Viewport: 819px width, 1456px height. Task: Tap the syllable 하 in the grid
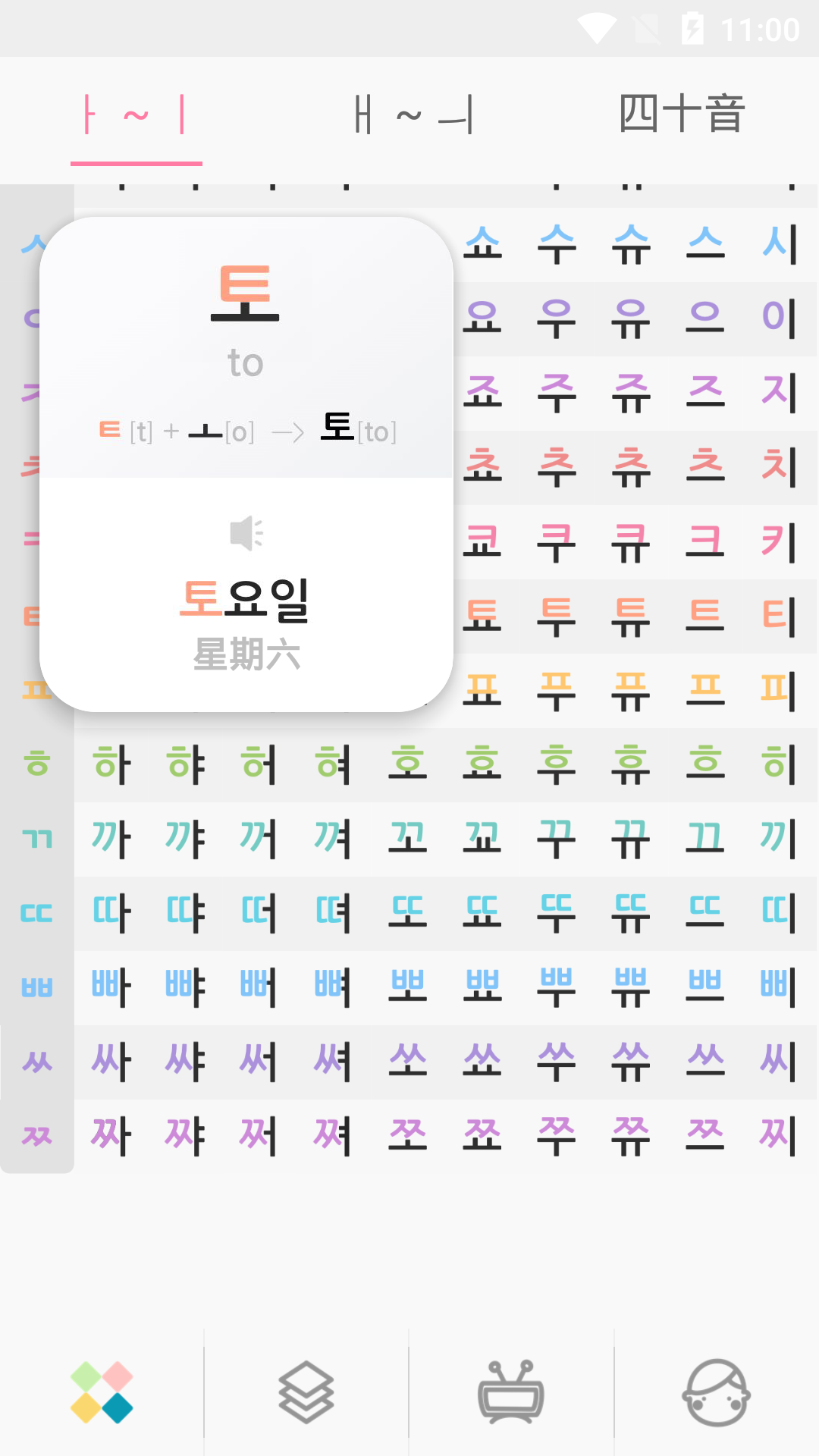point(111,764)
